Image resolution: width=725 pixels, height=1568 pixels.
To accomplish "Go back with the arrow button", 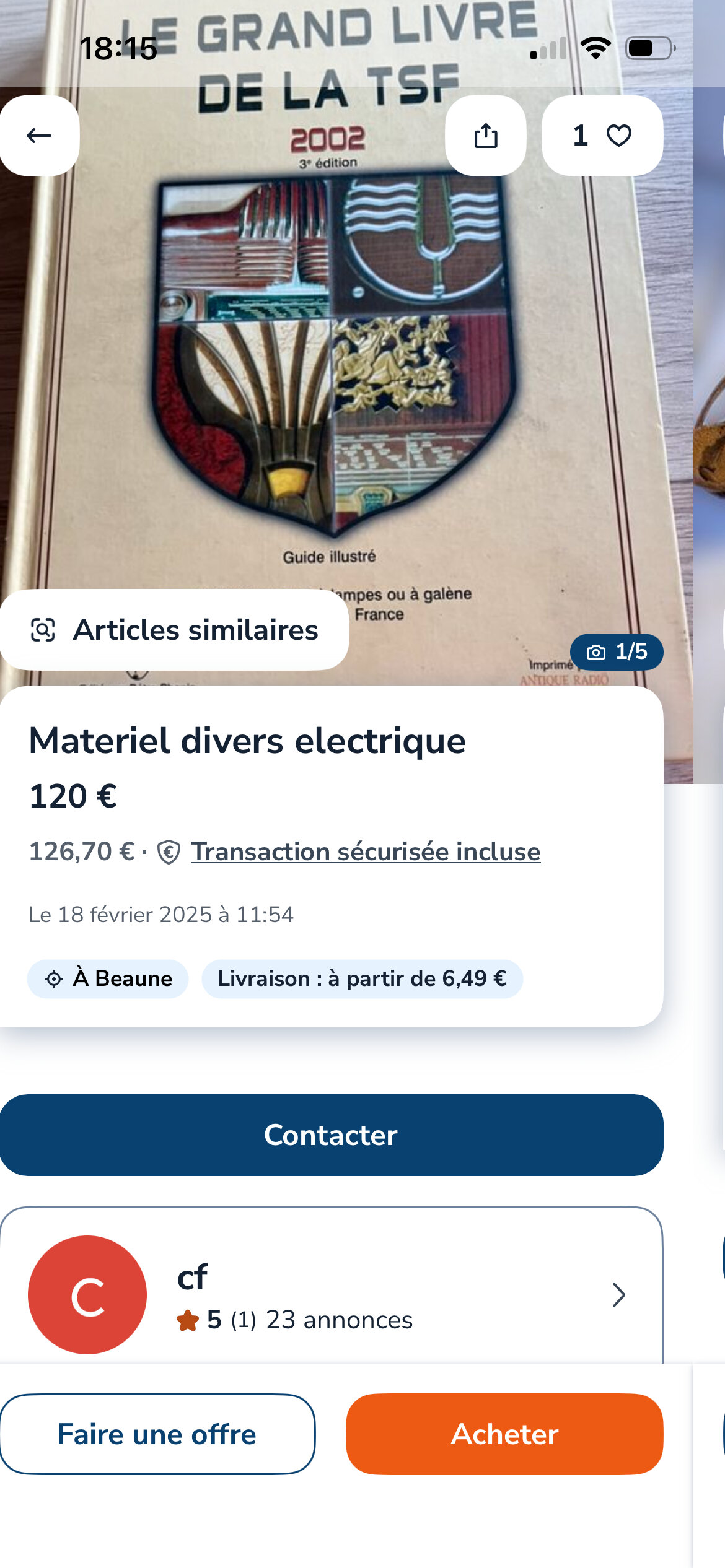I will click(39, 136).
